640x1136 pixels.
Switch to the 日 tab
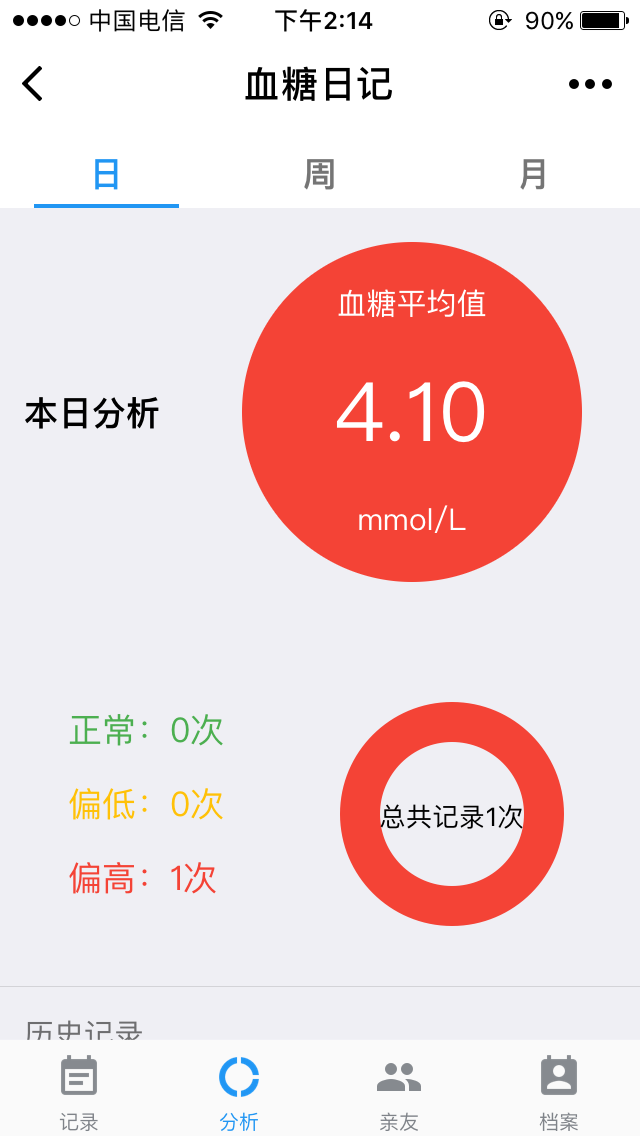[107, 175]
